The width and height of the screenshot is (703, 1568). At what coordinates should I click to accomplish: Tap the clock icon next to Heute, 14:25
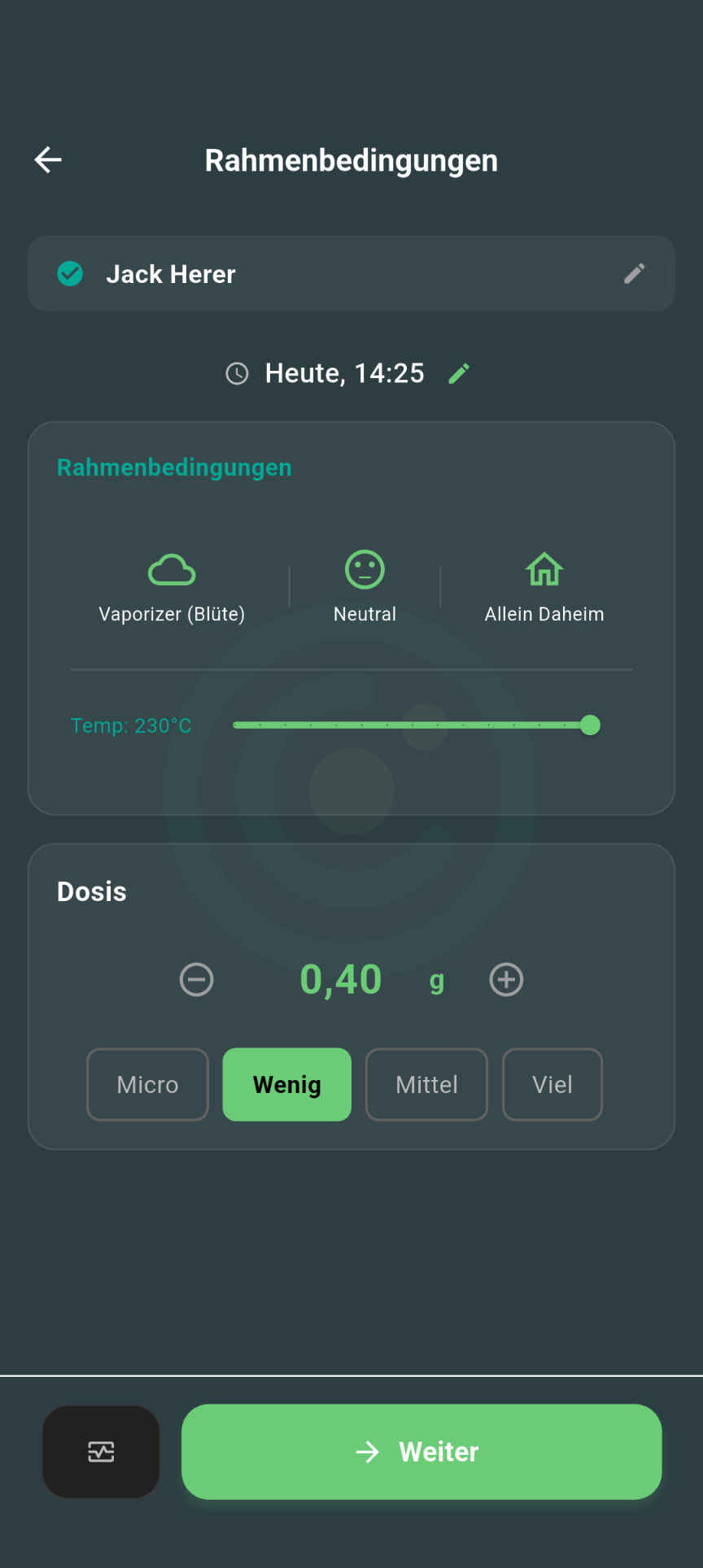pos(237,373)
